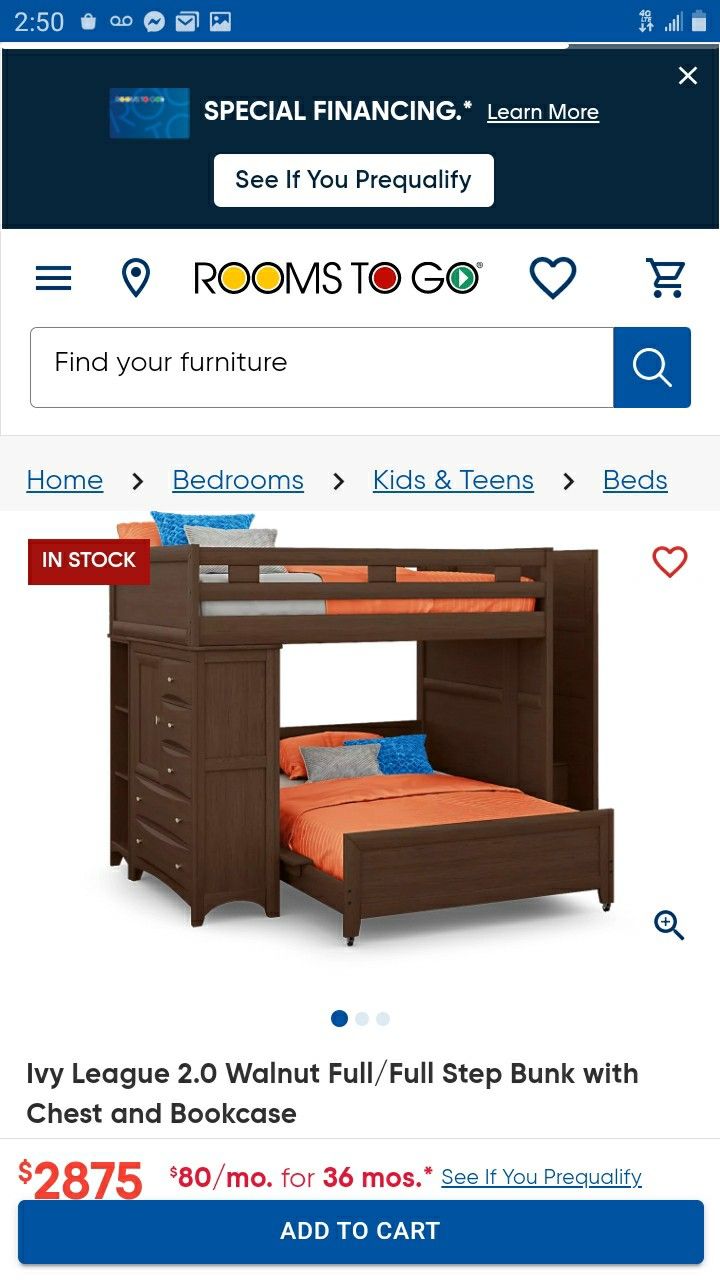
Task: Open the store location pin
Action: (136, 278)
